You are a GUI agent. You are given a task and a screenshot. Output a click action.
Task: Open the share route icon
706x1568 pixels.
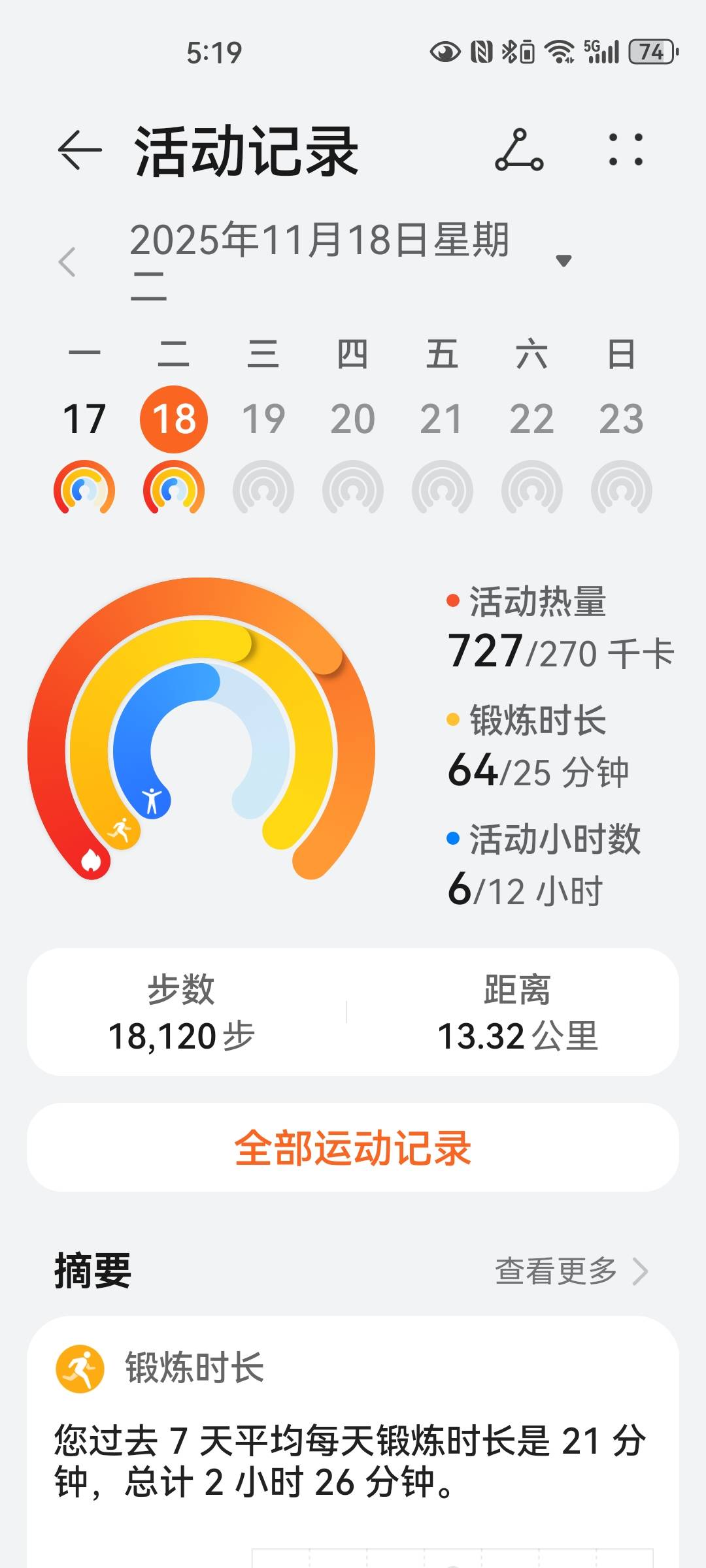pyautogui.click(x=519, y=151)
